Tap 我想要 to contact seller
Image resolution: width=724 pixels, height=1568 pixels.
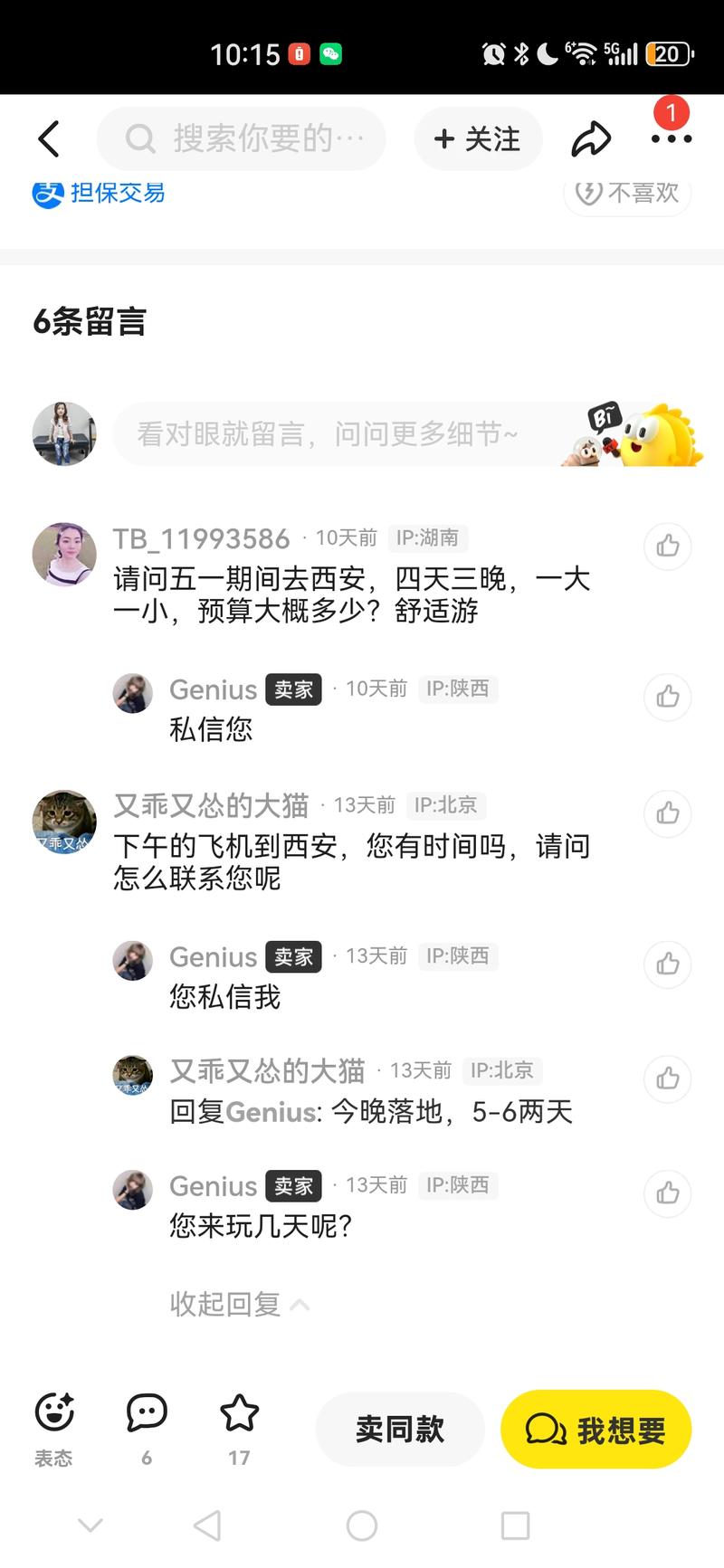click(595, 1430)
